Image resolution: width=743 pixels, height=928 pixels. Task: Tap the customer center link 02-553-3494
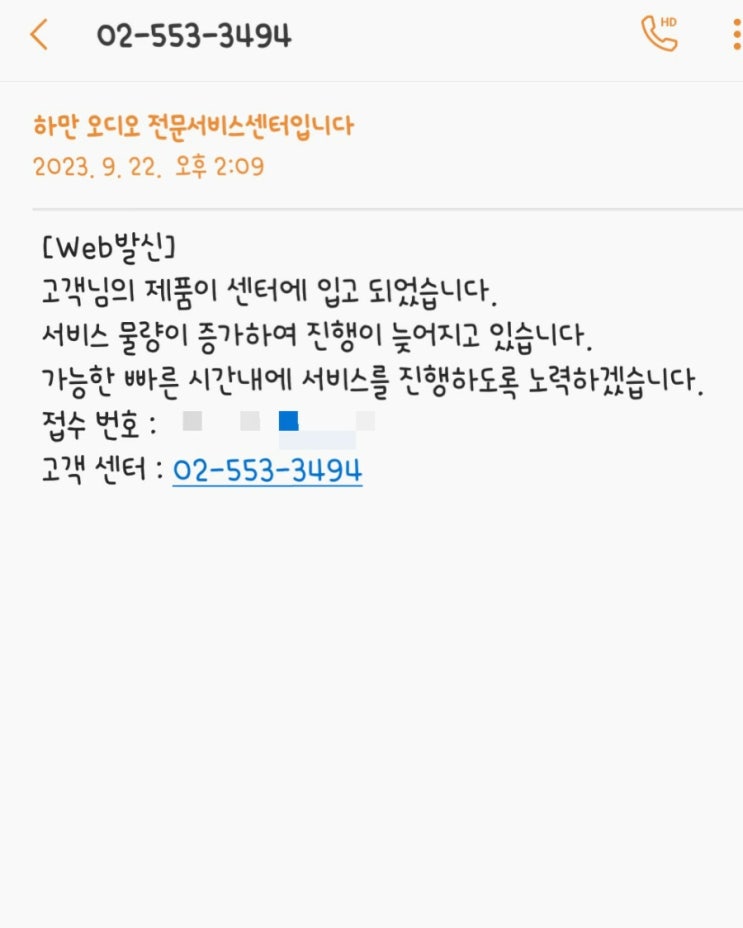tap(267, 470)
